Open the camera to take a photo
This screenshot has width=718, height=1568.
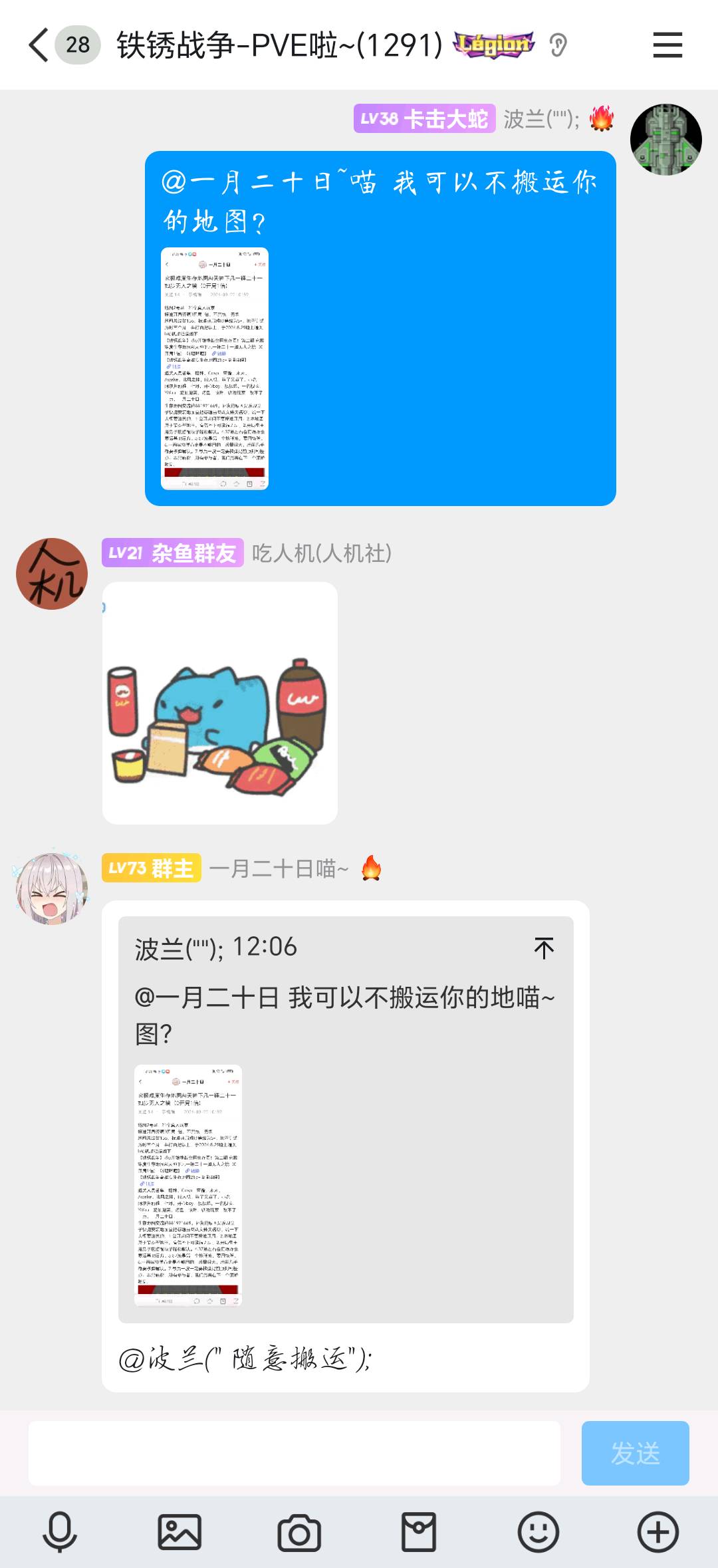click(299, 1532)
